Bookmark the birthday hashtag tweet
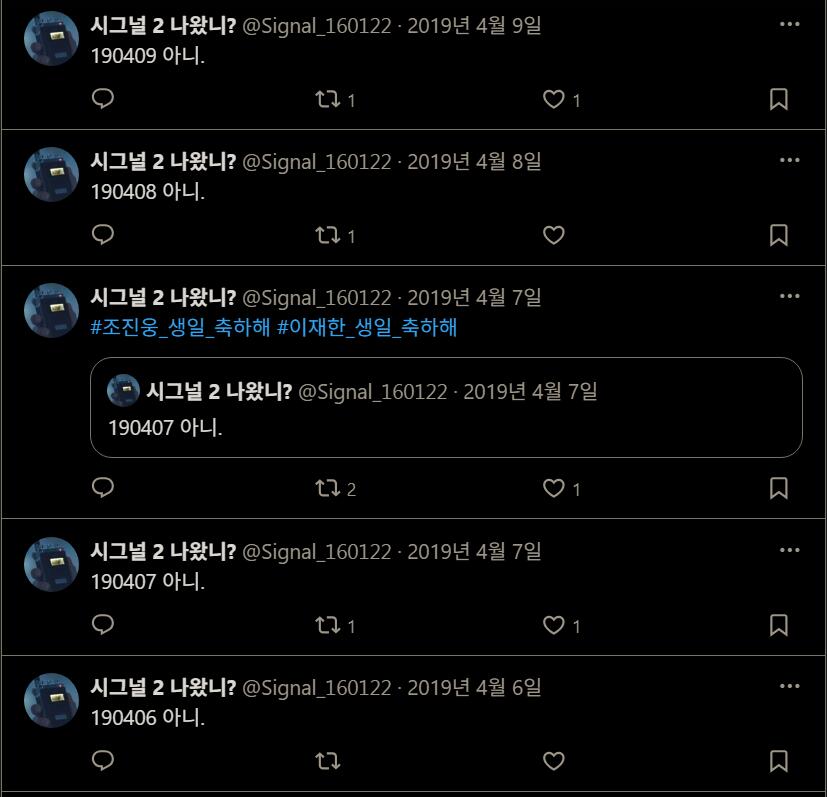The width and height of the screenshot is (827, 797). [779, 488]
